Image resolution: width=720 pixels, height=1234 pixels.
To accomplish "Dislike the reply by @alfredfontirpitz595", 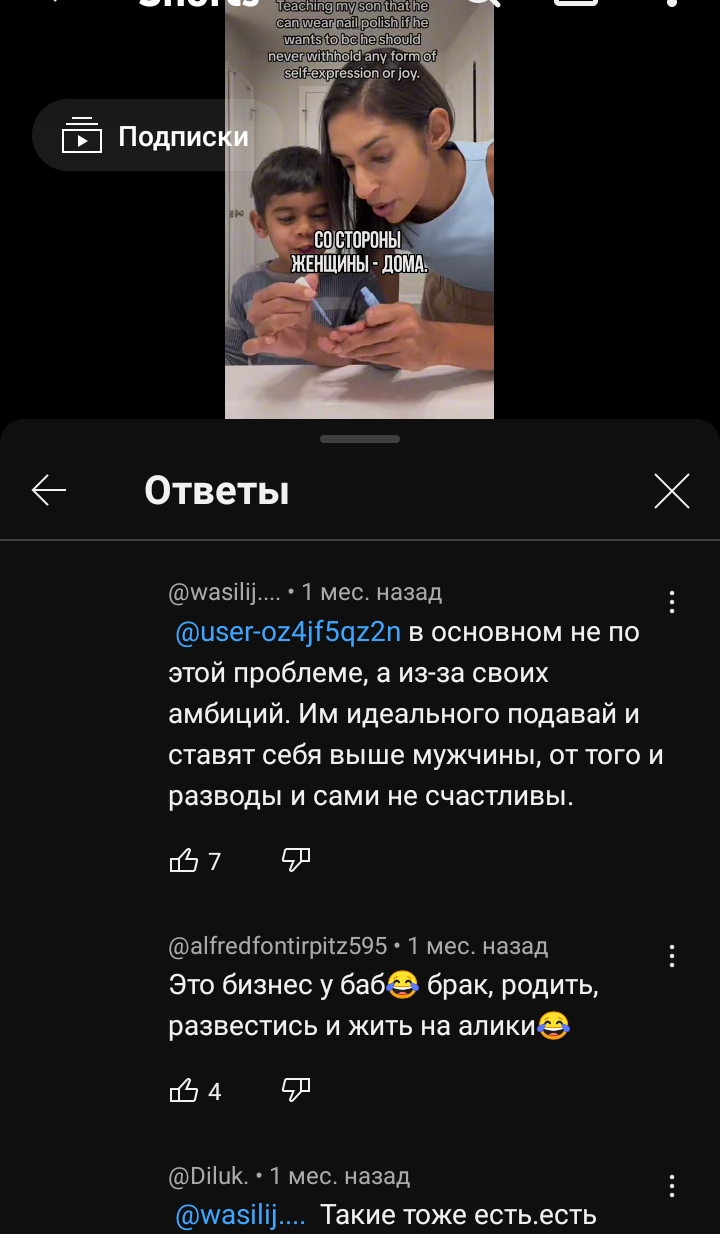I will [296, 1090].
